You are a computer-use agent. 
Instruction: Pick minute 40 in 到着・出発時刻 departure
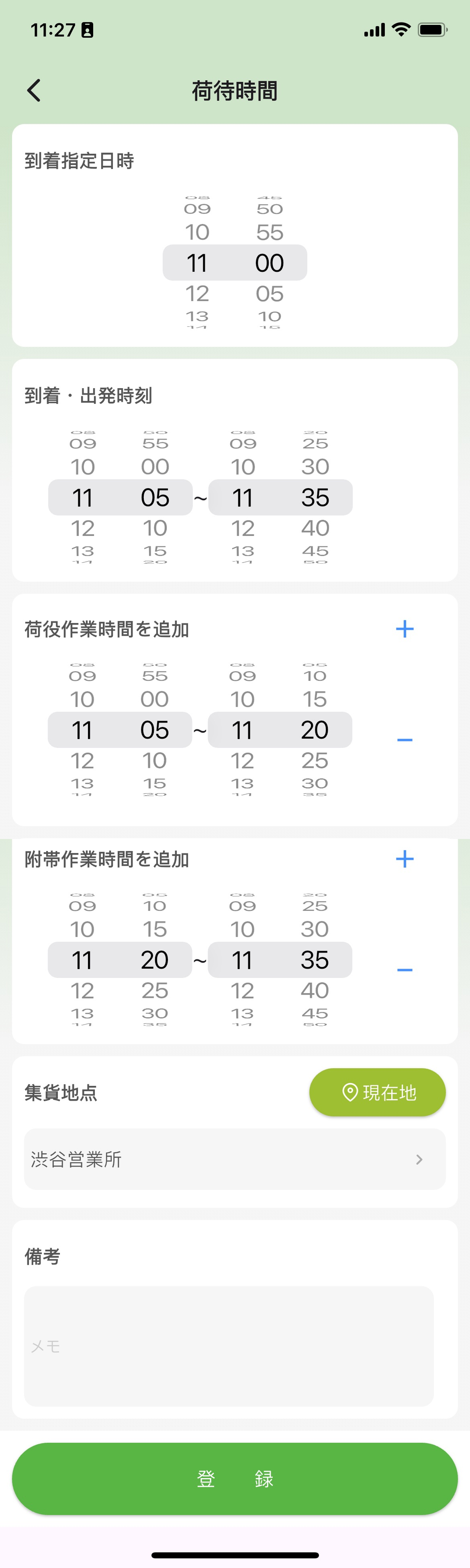click(x=315, y=528)
